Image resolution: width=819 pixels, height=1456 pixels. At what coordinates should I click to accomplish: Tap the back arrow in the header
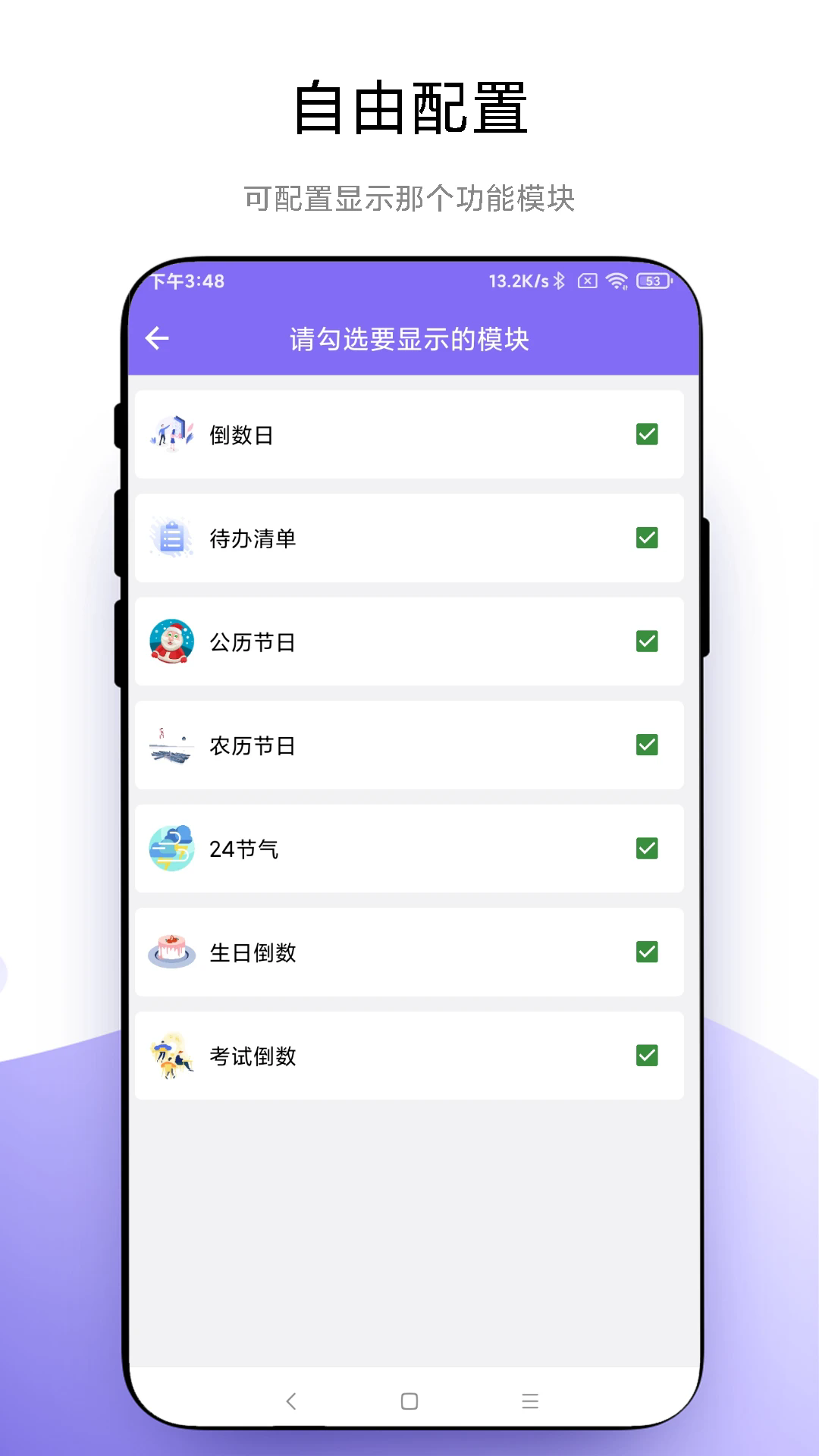coord(157,337)
